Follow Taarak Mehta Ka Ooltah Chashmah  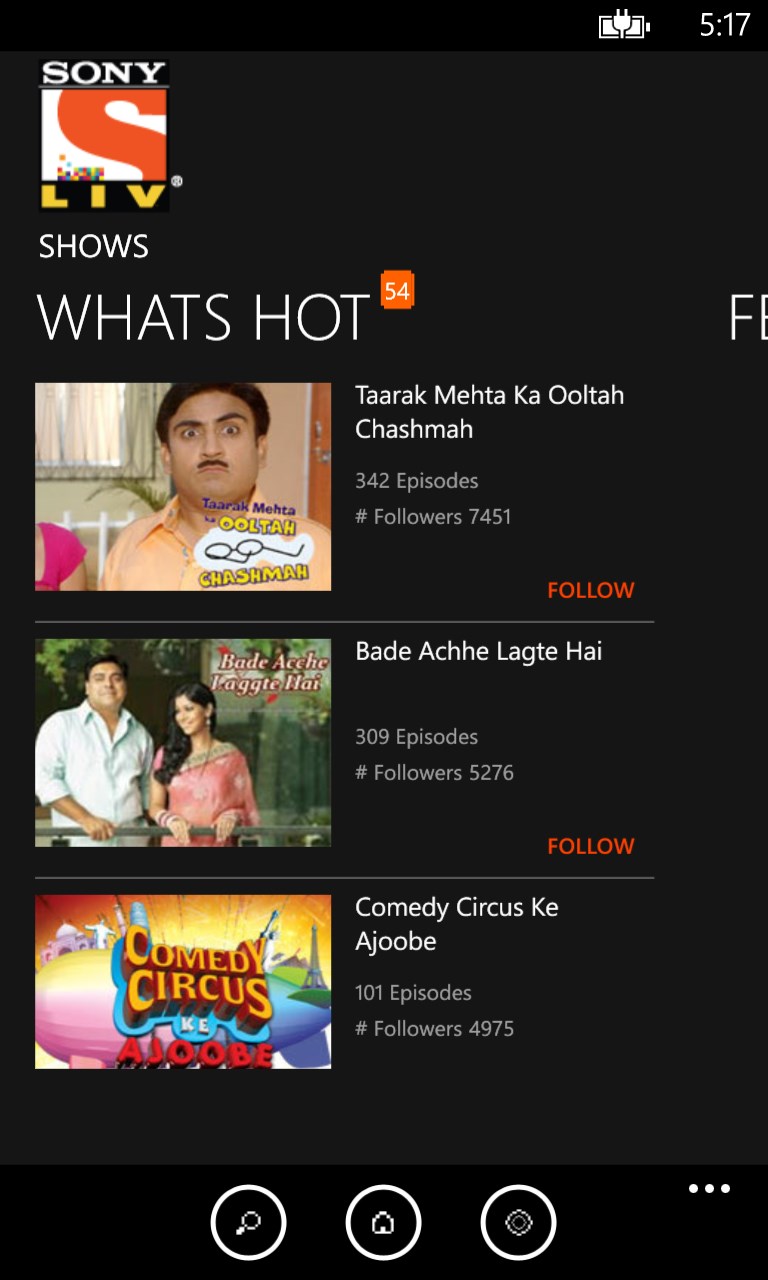coord(590,590)
